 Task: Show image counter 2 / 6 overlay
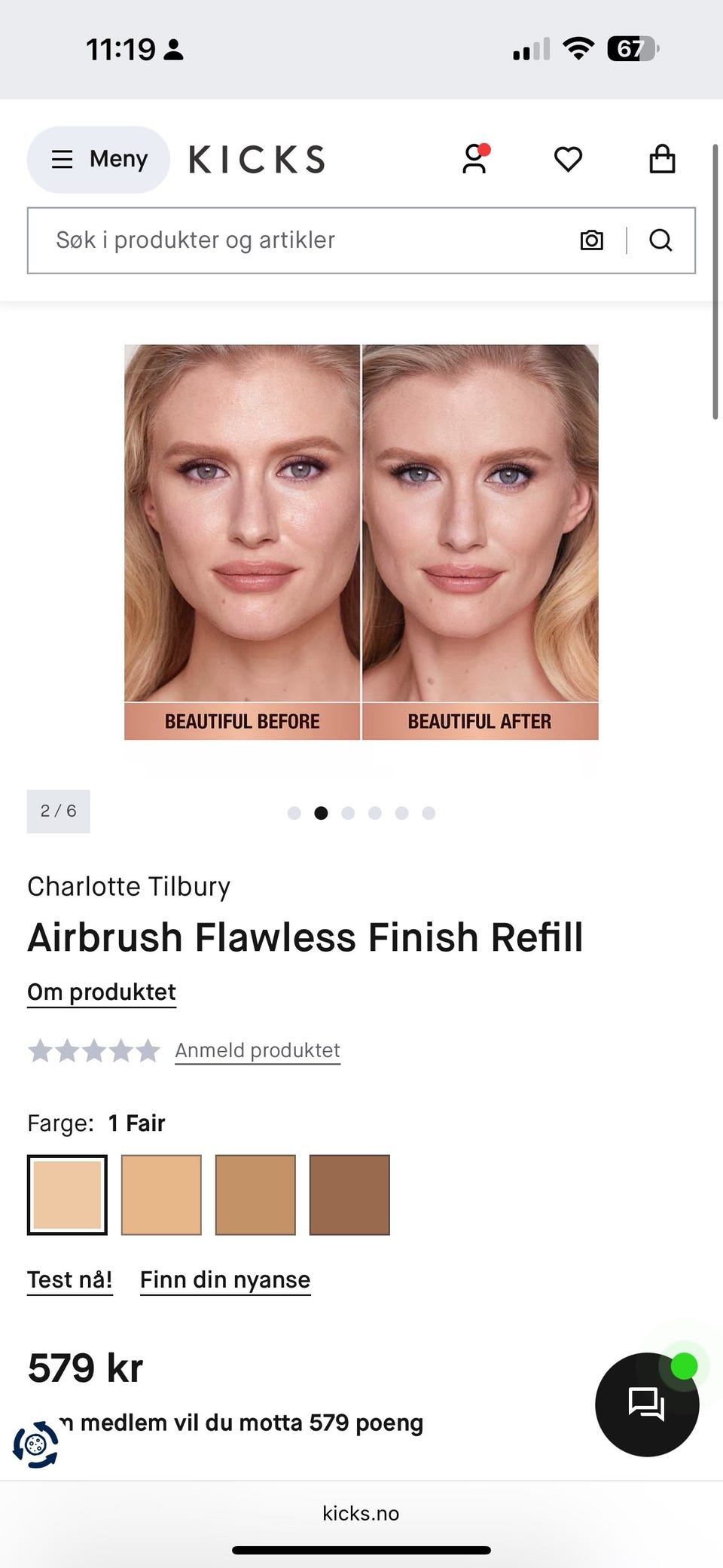pyautogui.click(x=58, y=812)
